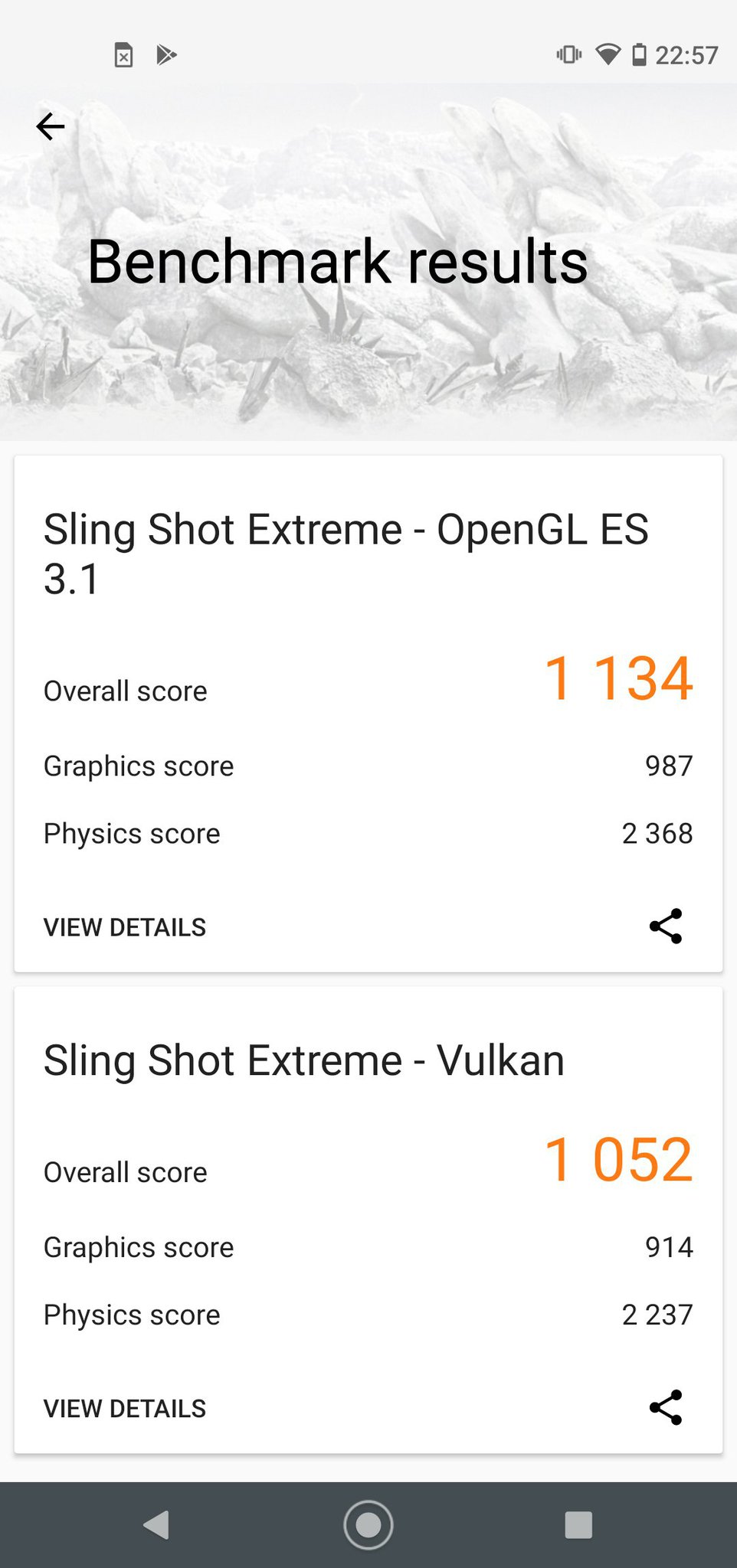This screenshot has height=1568, width=737.
Task: View details for OpenGL ES 3.1 result
Action: 125,927
